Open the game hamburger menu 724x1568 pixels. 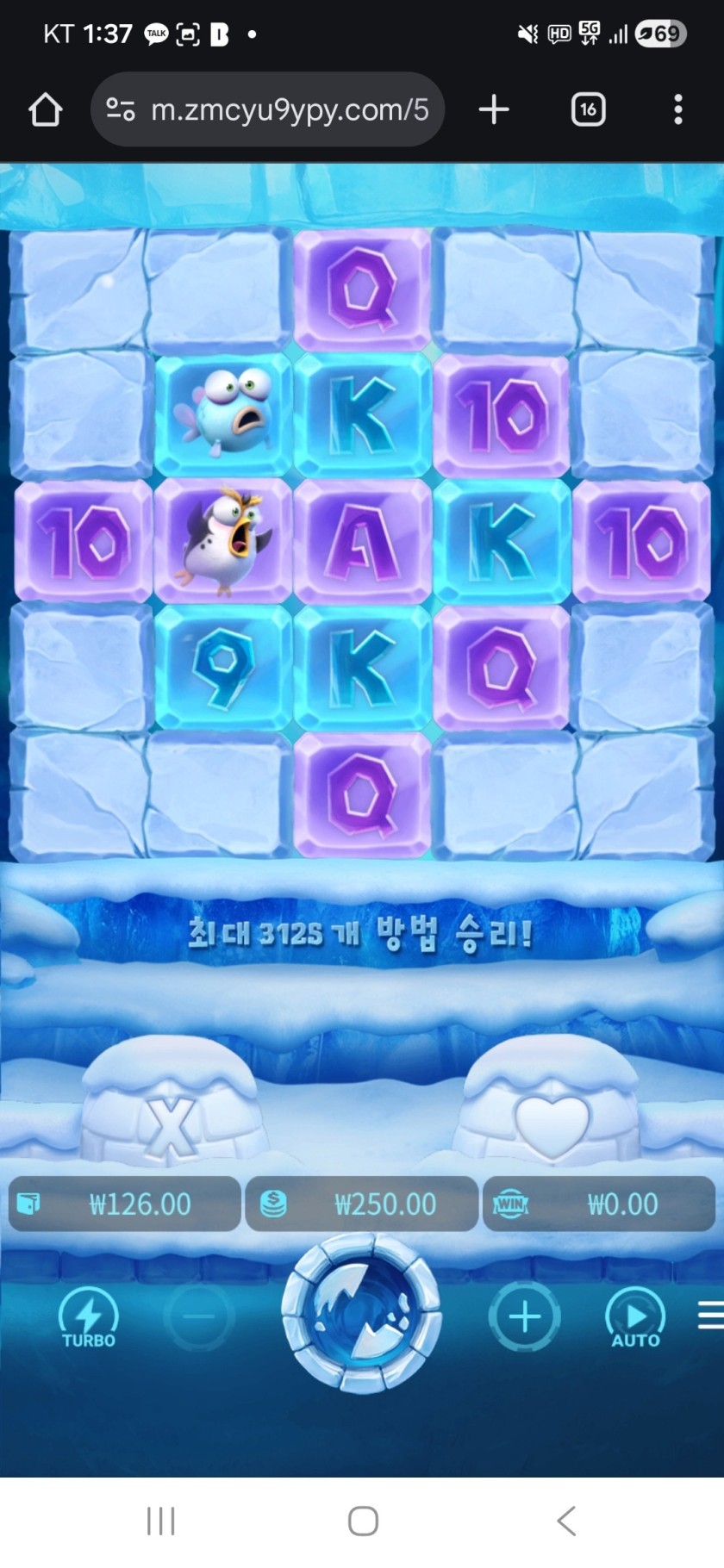[710, 1316]
